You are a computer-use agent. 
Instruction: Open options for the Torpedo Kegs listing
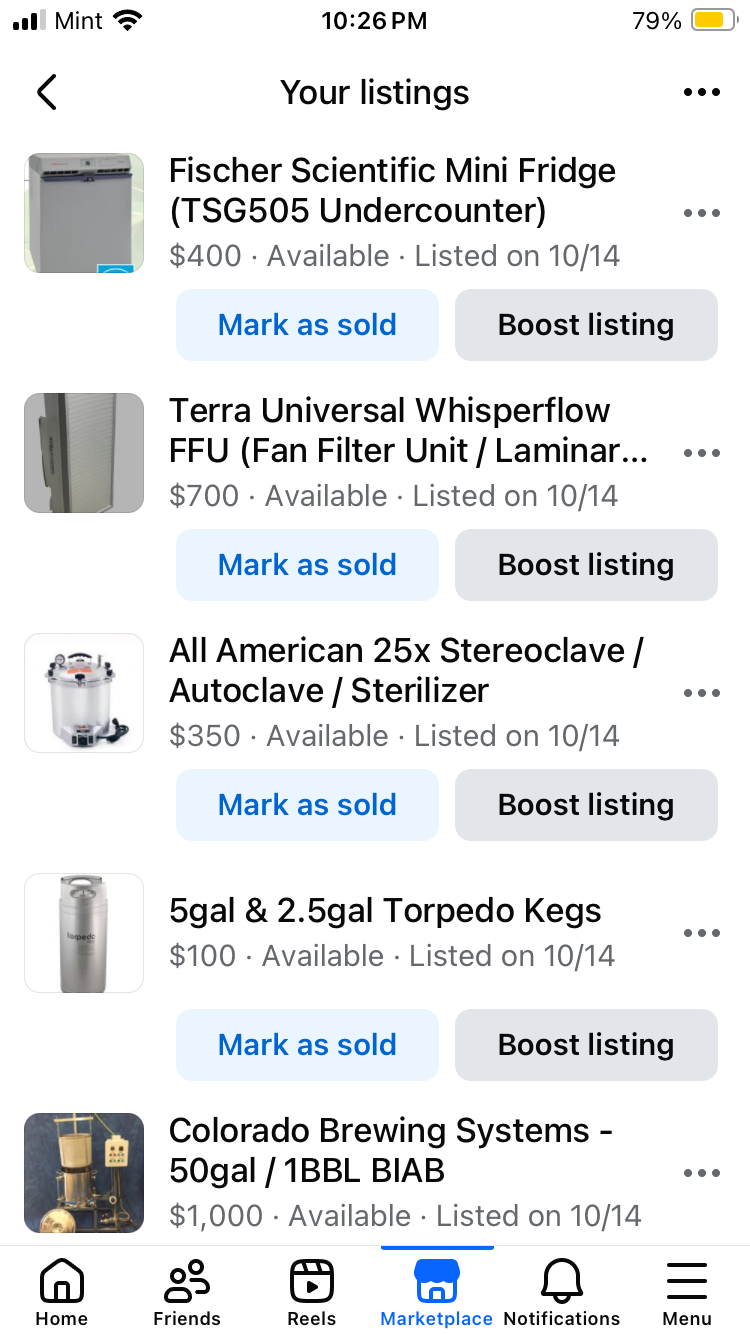701,933
